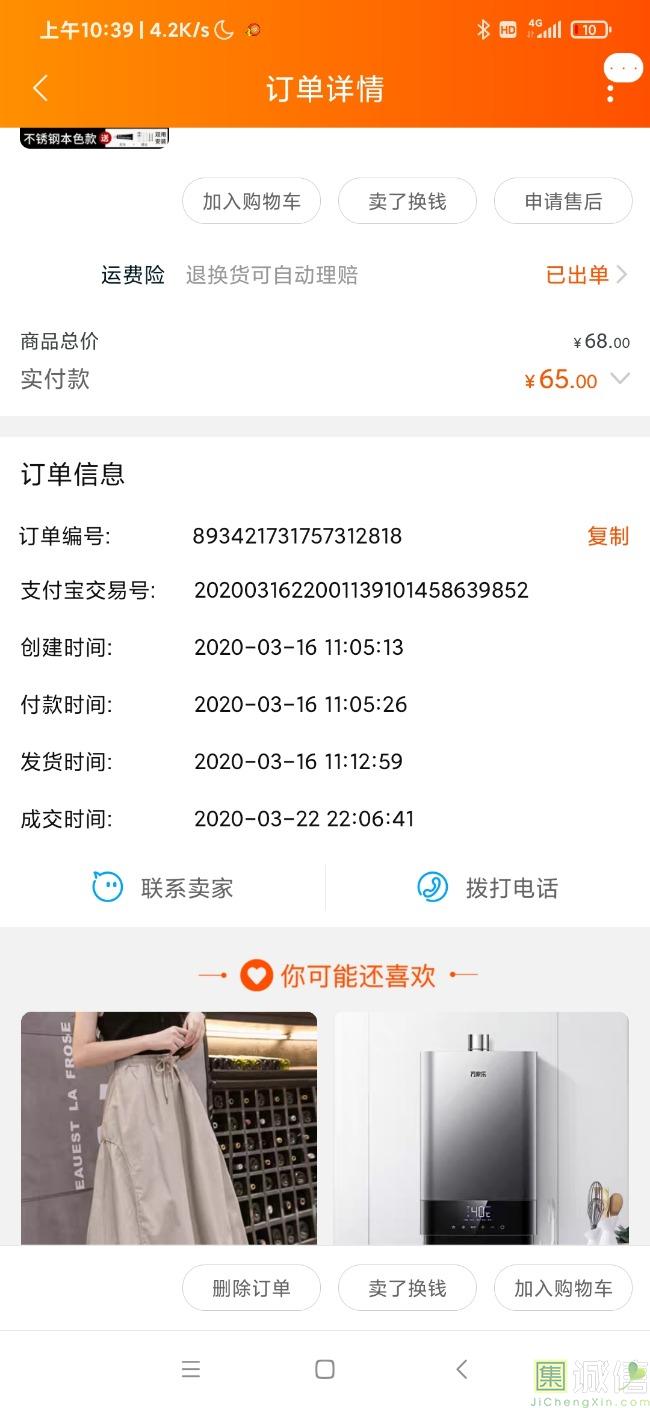Screen dimensions: 650x1408
Task: Copy the order number with 复制
Action: [607, 536]
